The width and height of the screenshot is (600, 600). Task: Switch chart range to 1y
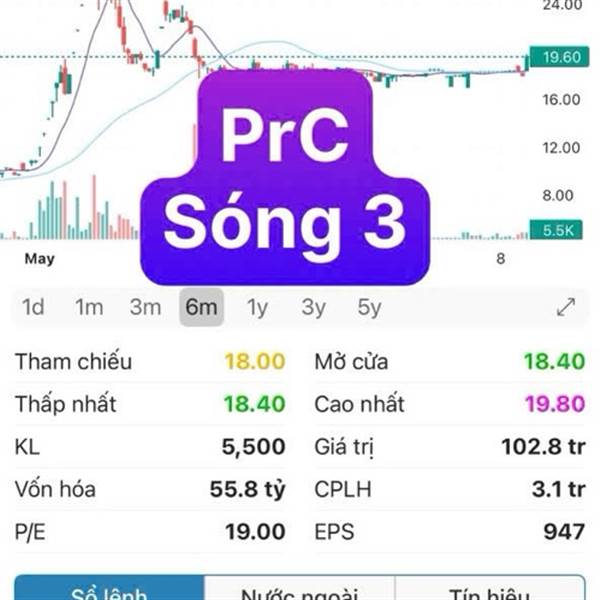(x=257, y=307)
